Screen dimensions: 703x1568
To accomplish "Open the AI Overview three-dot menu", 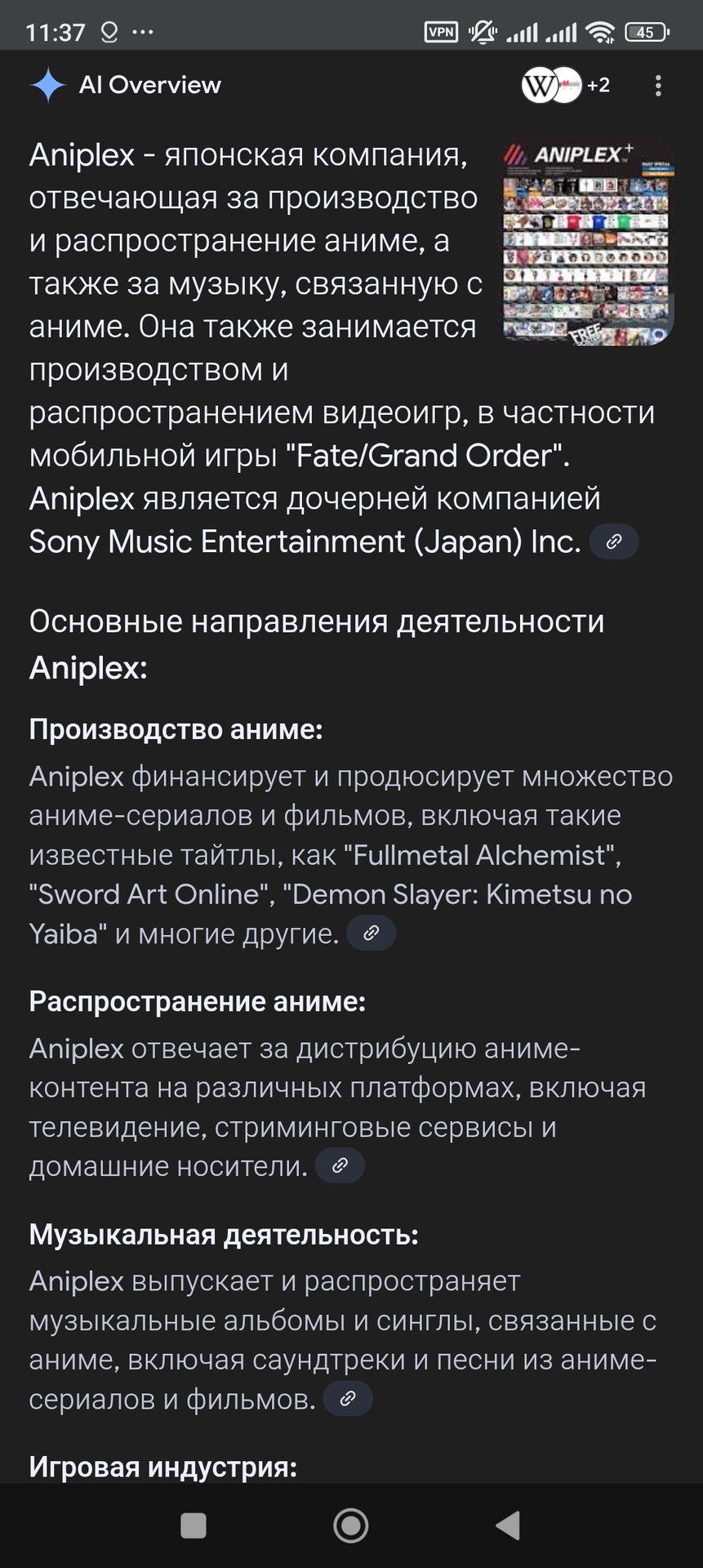I will (x=658, y=86).
